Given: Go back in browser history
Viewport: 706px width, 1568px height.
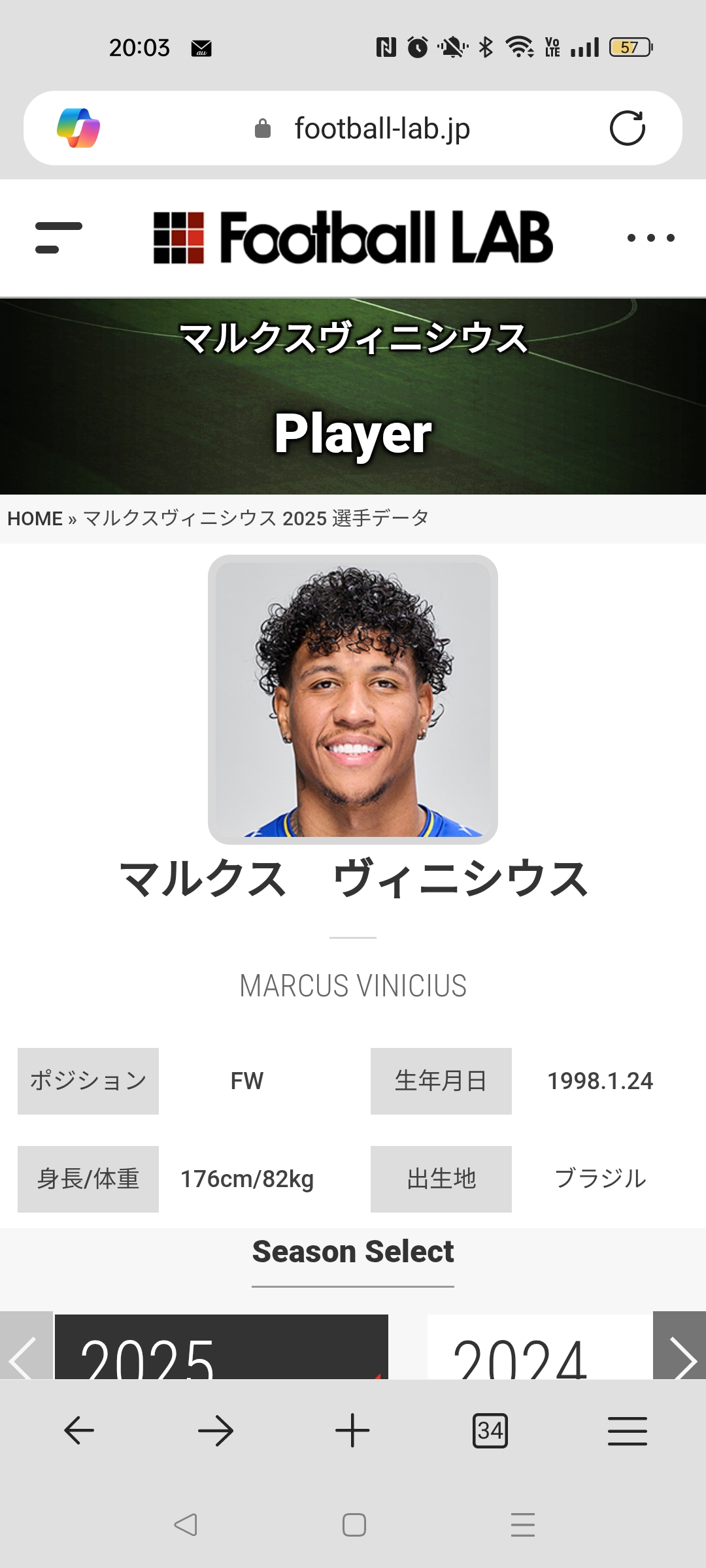Looking at the screenshot, I should 79,1431.
